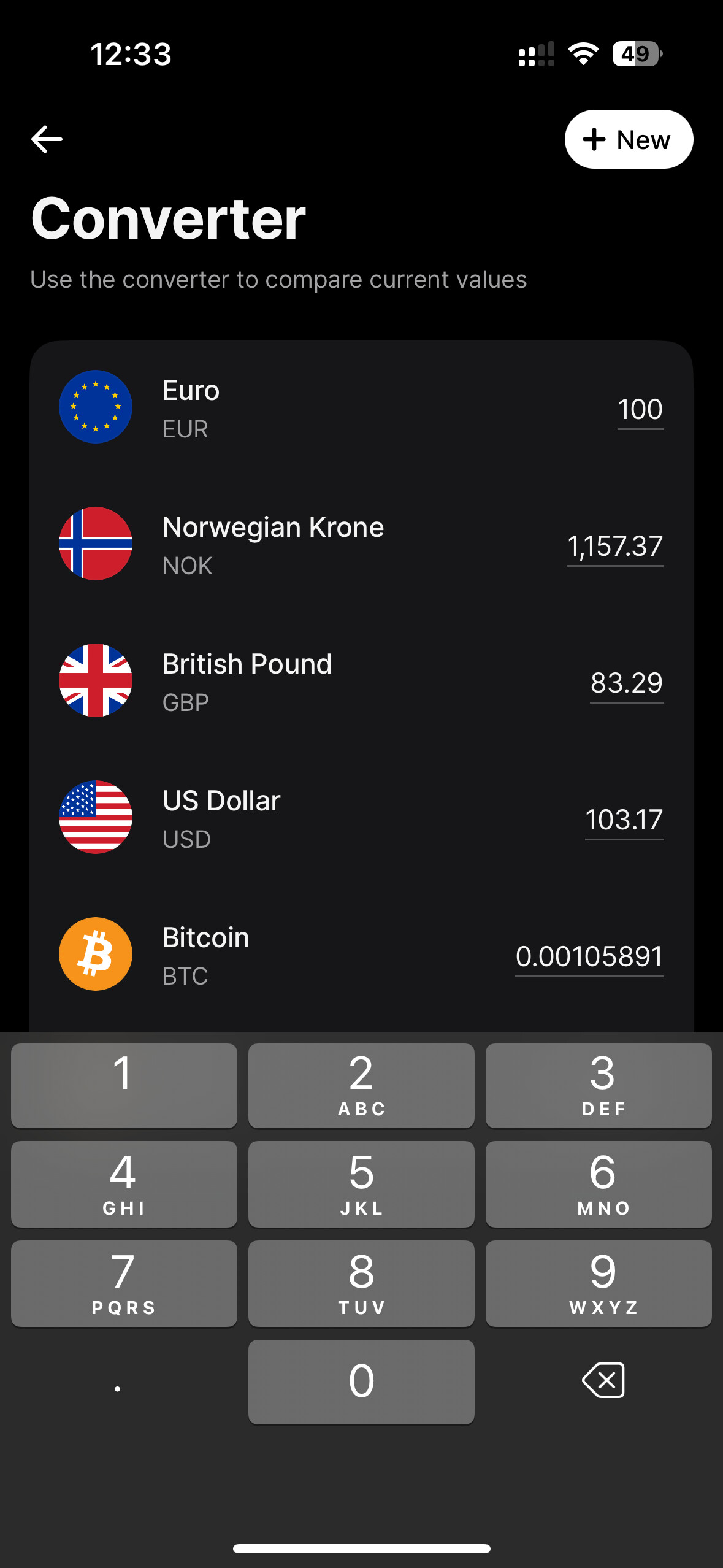Edit the Euro amount field
The image size is (723, 1568).
[x=640, y=409]
